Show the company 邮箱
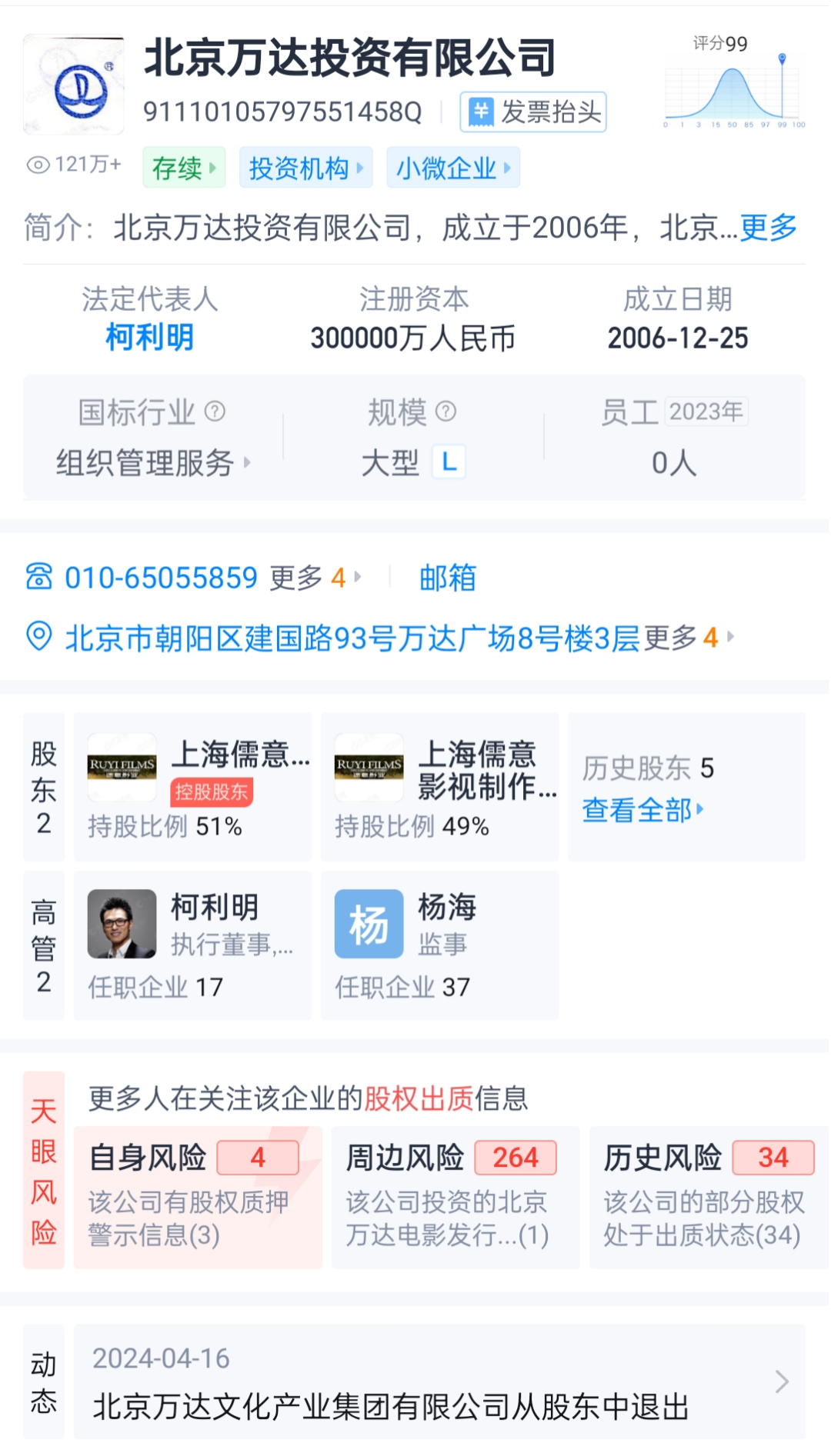831x1456 pixels. click(447, 578)
